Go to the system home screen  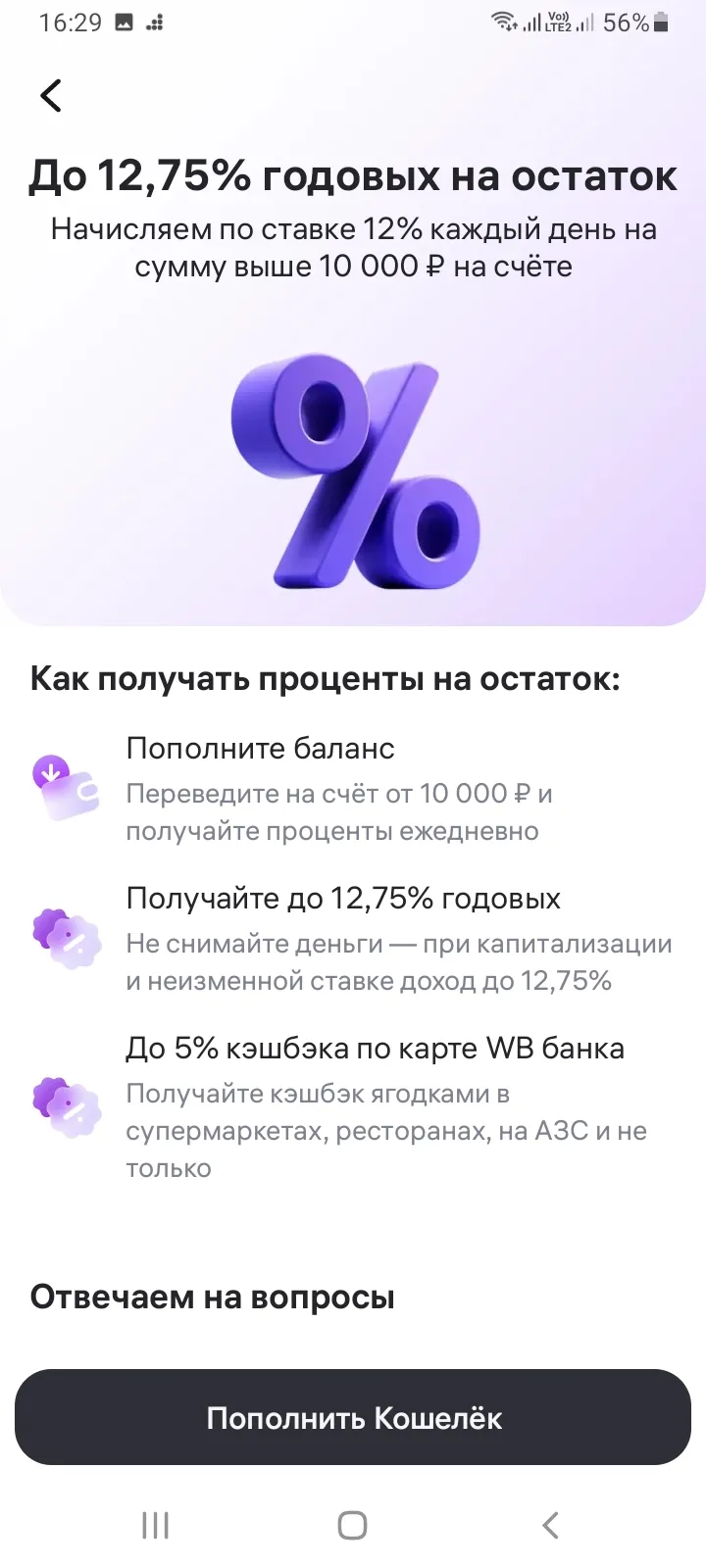click(352, 1525)
